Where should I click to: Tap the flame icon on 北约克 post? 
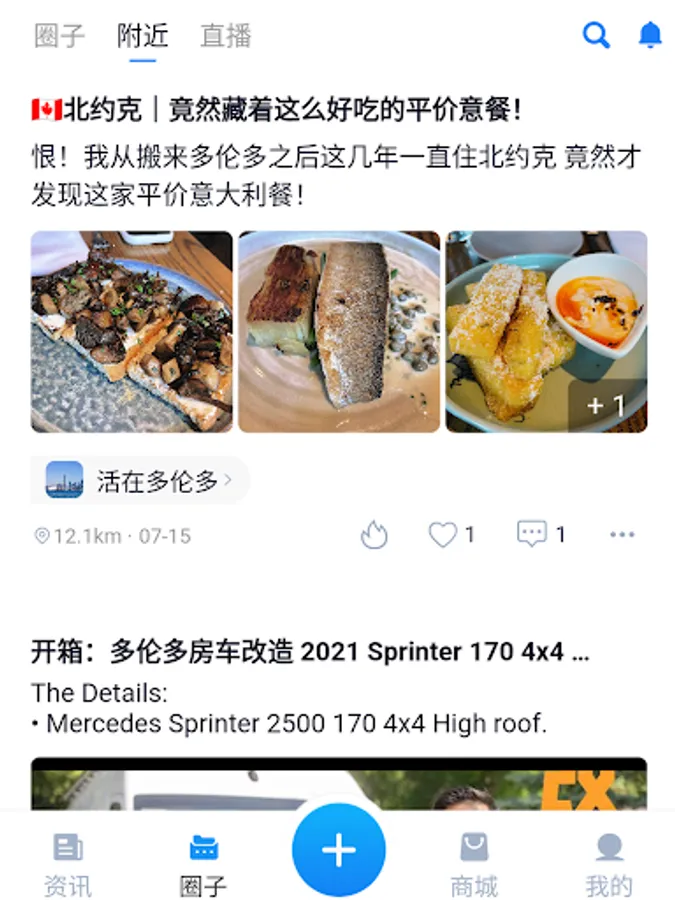pyautogui.click(x=374, y=536)
